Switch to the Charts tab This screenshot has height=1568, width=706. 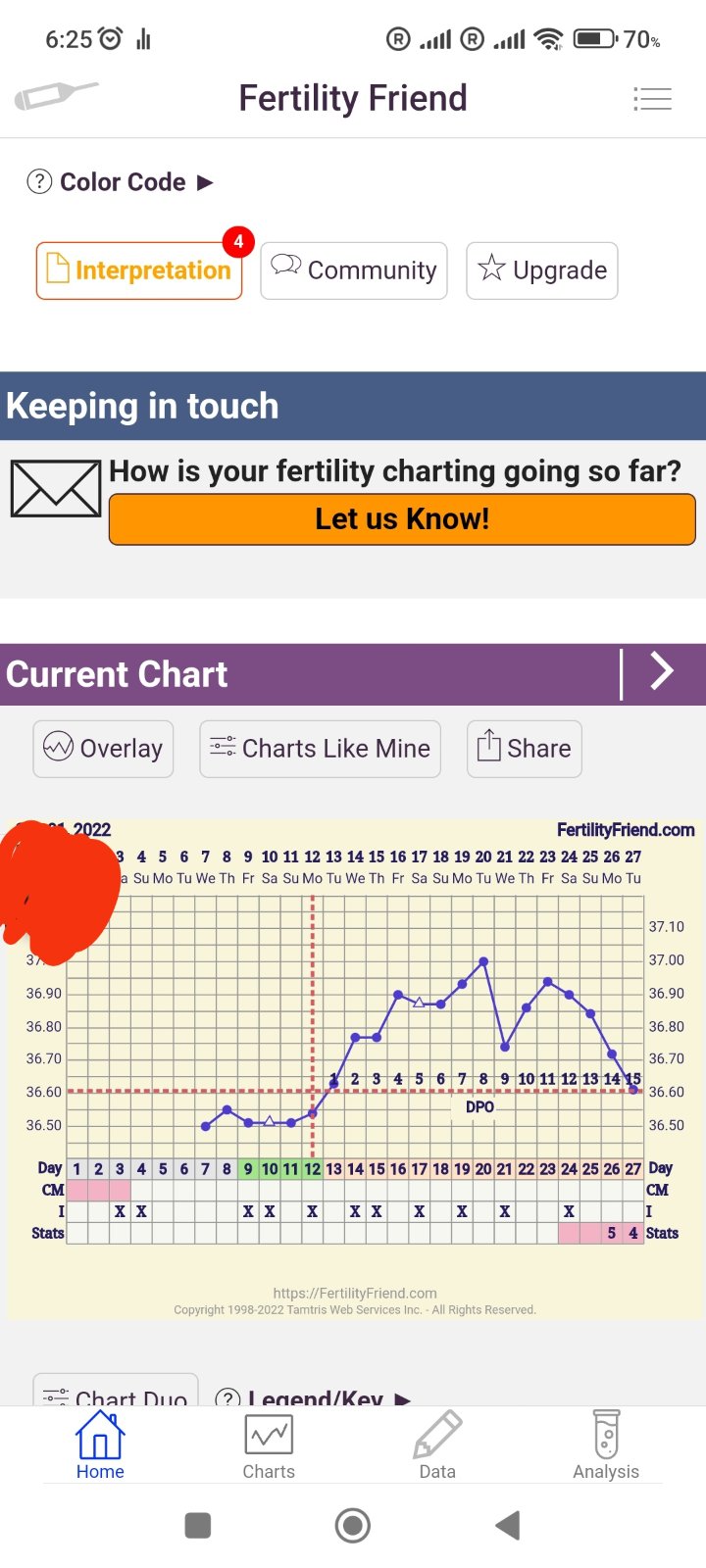tap(269, 1445)
